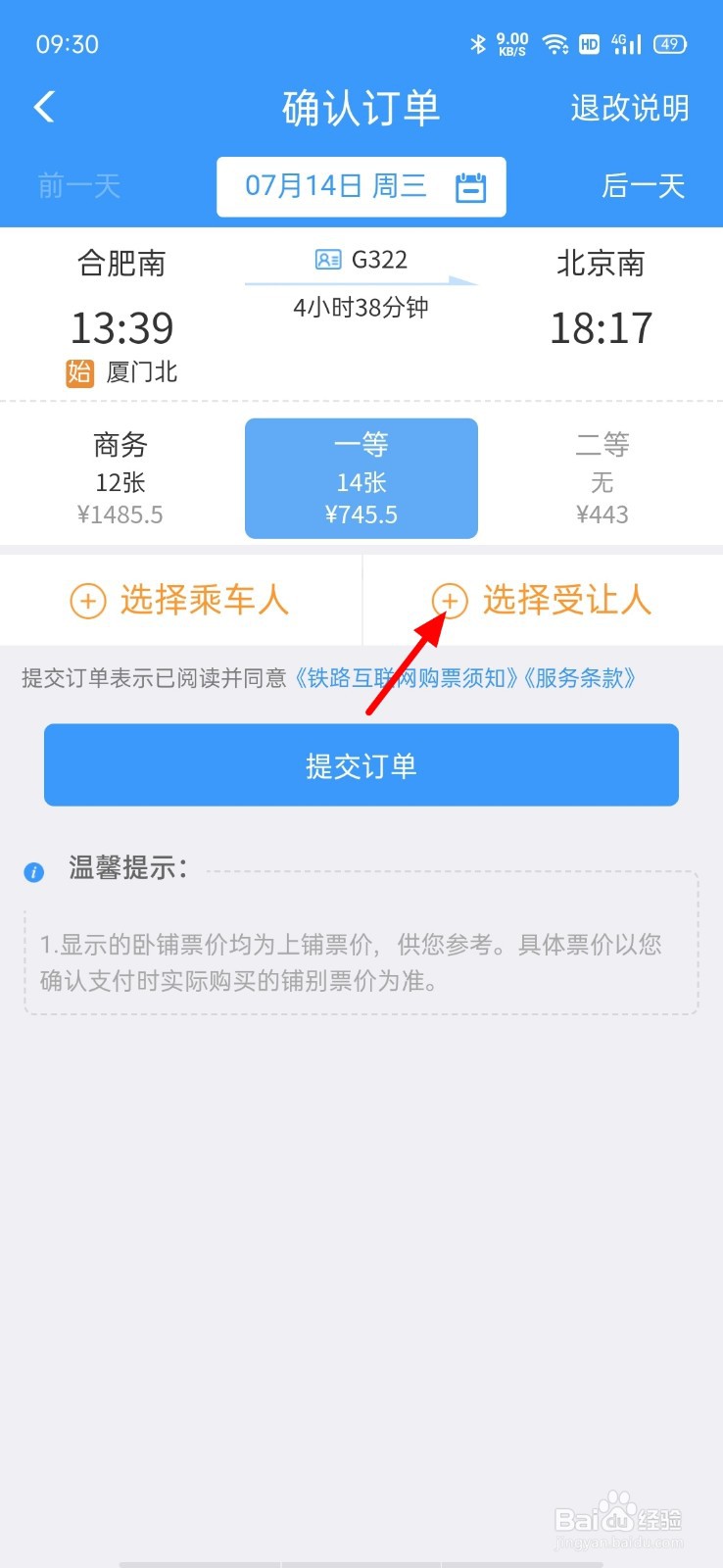Select the 商务 seat class option

pyautogui.click(x=120, y=477)
